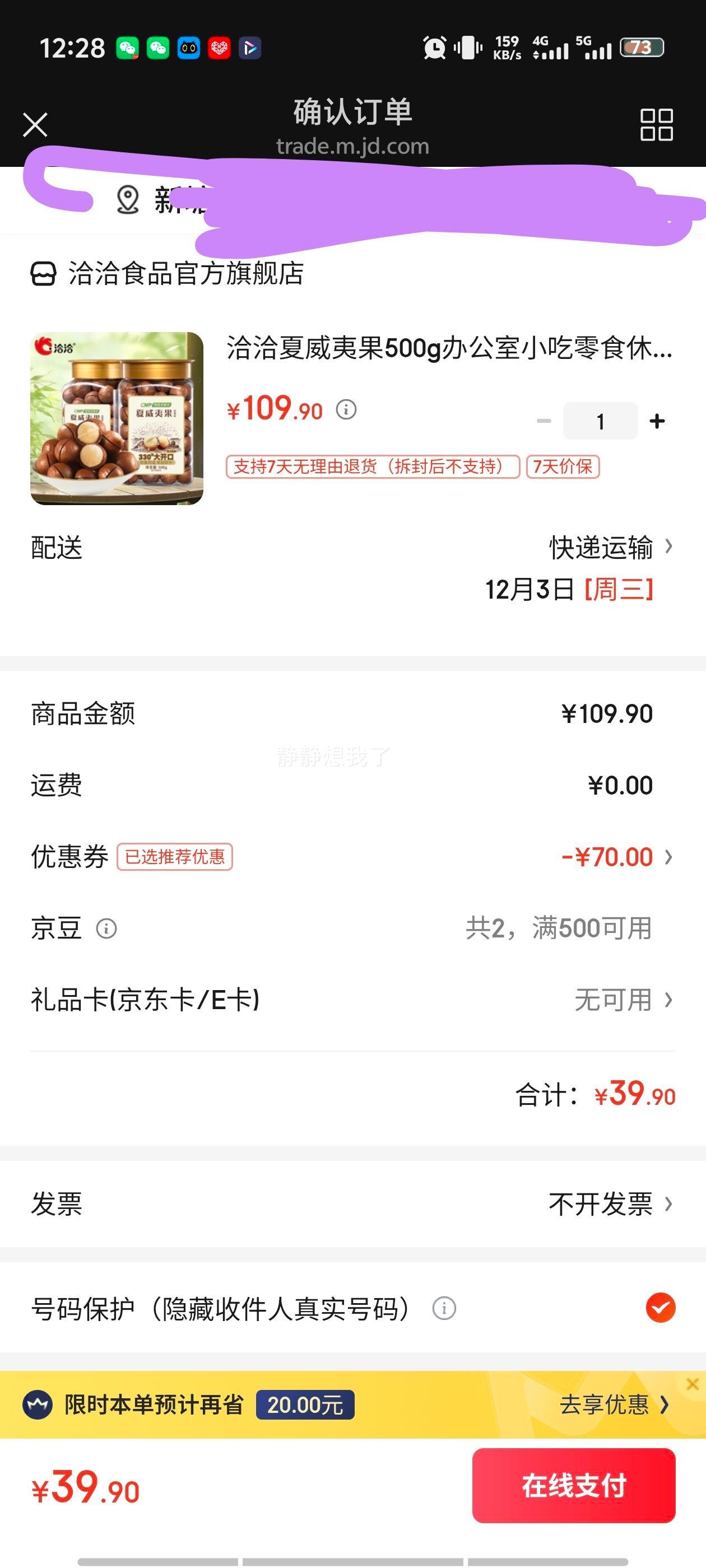Click the WeChat icon in the status bar
The height and width of the screenshot is (1568, 706).
127,49
